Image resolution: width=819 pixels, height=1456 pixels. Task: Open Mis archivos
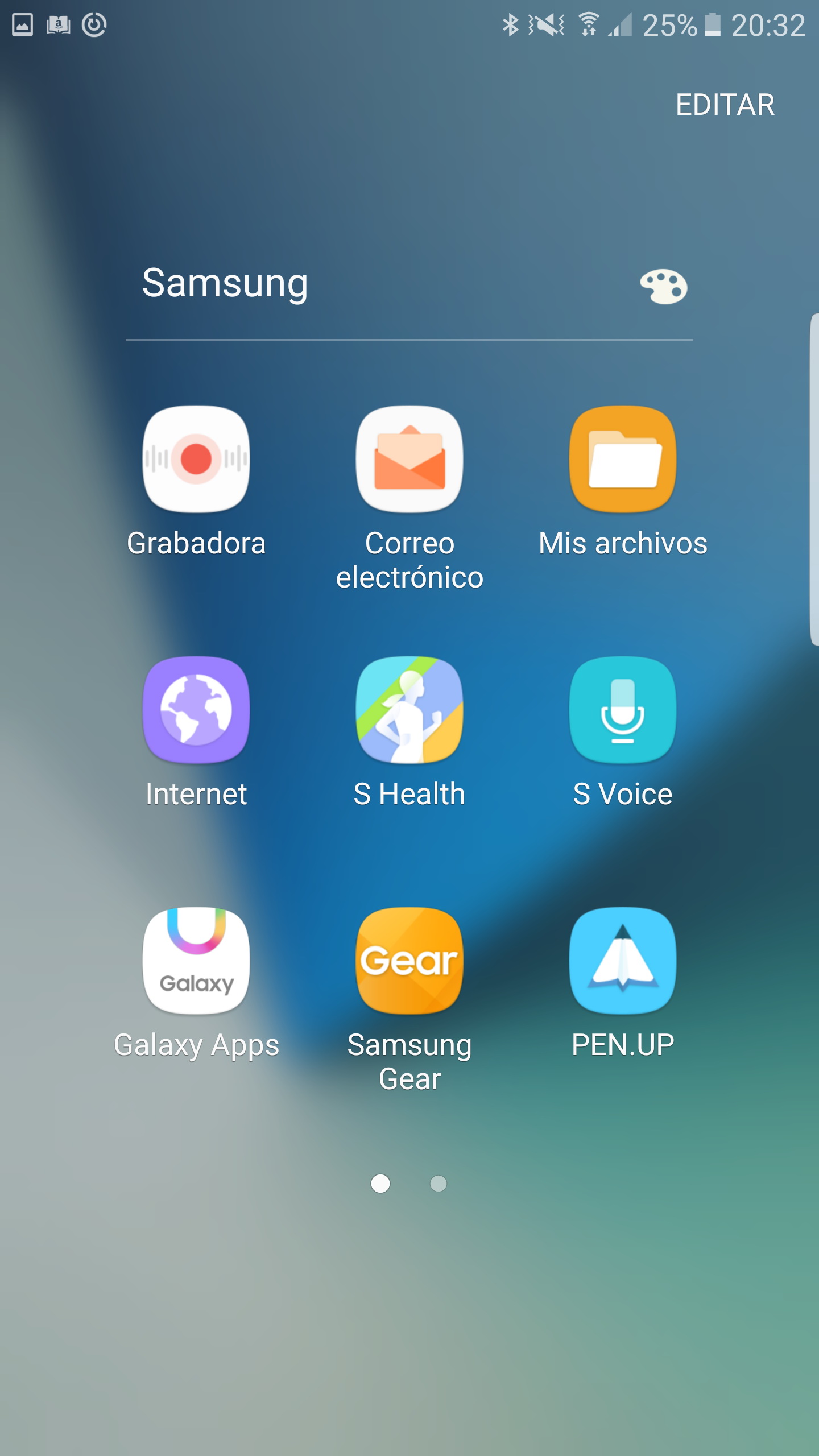click(623, 459)
